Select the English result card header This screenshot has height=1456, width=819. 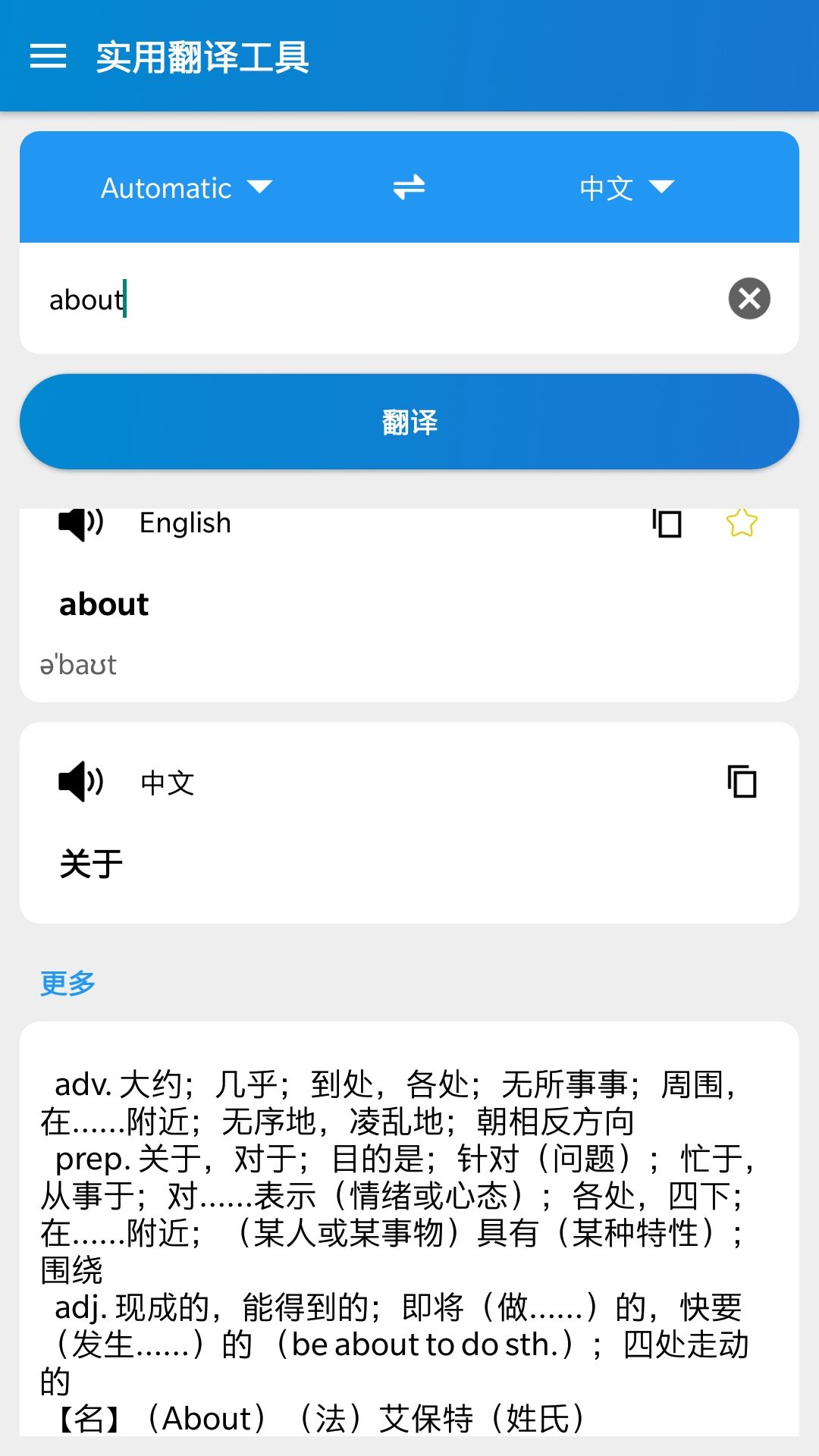[x=184, y=523]
